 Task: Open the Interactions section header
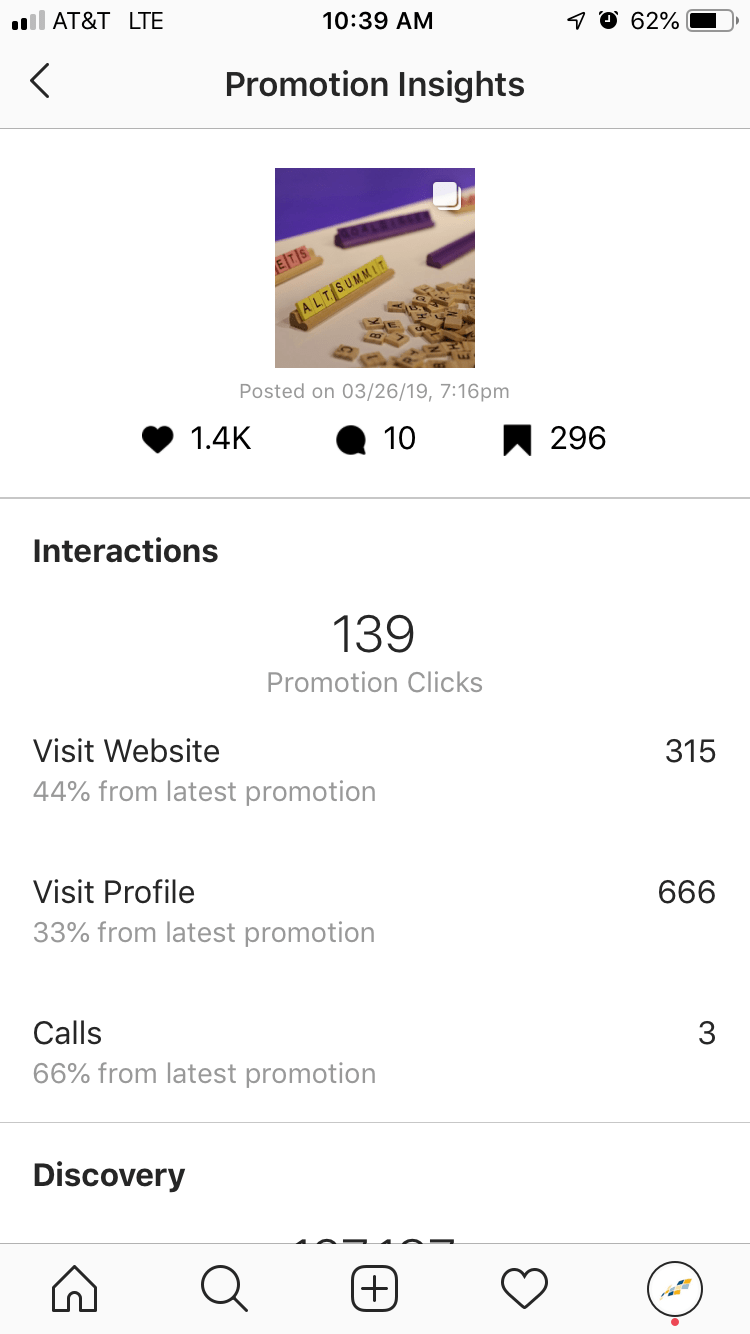click(125, 550)
